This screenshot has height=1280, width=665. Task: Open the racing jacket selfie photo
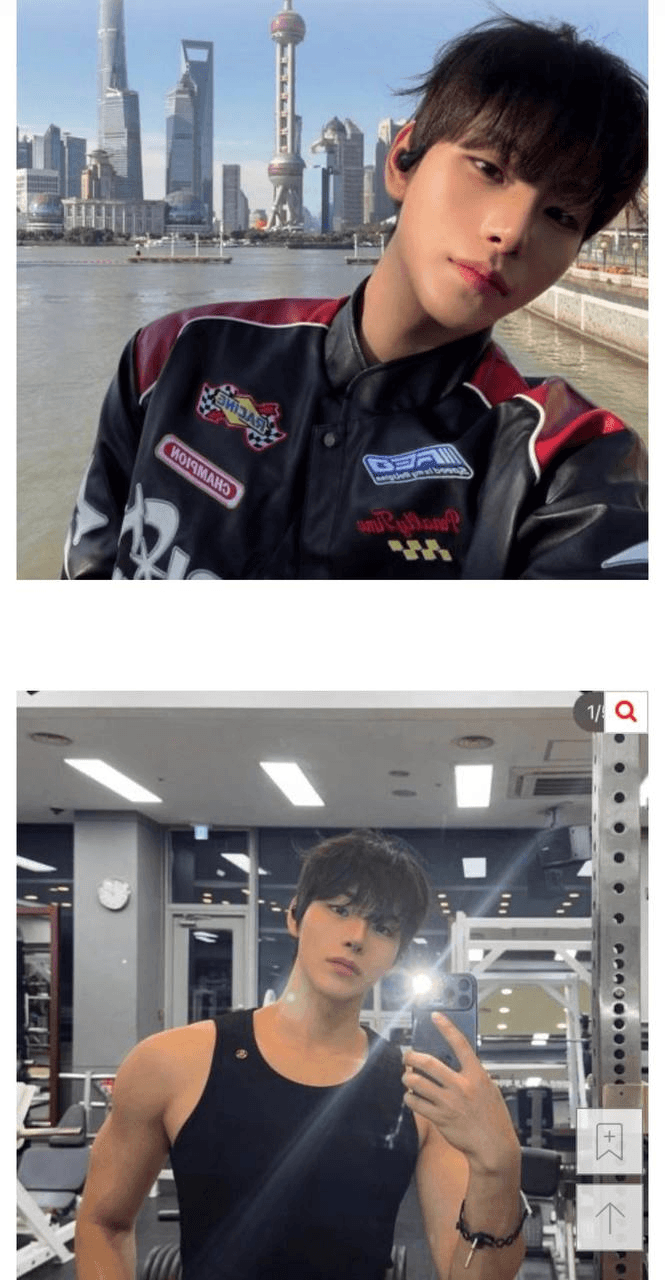[x=331, y=290]
